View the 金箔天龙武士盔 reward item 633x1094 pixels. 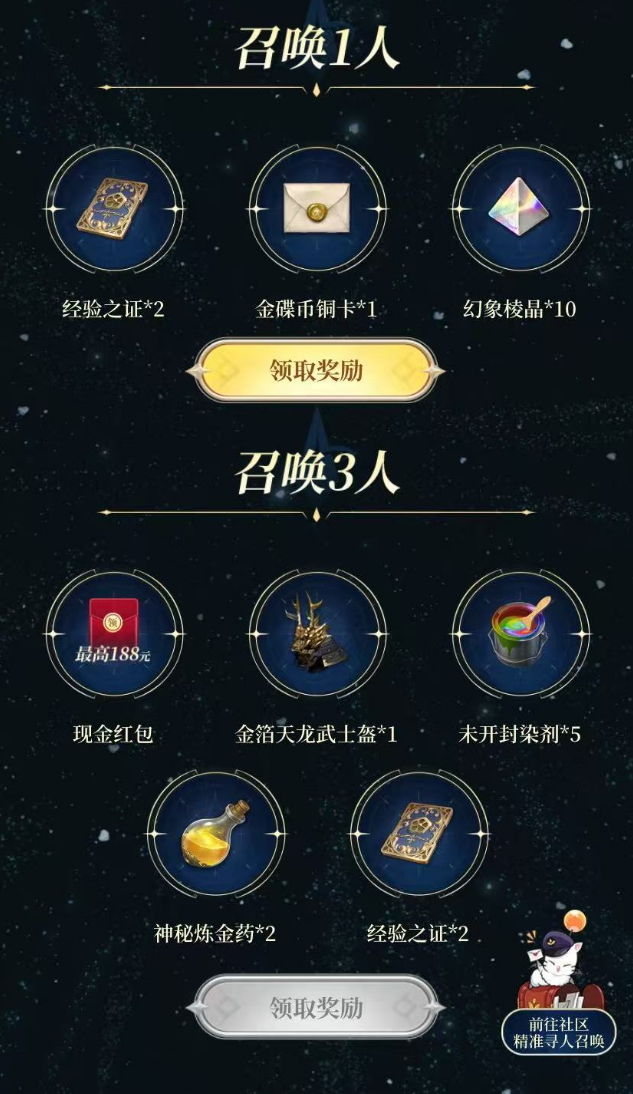(316, 636)
